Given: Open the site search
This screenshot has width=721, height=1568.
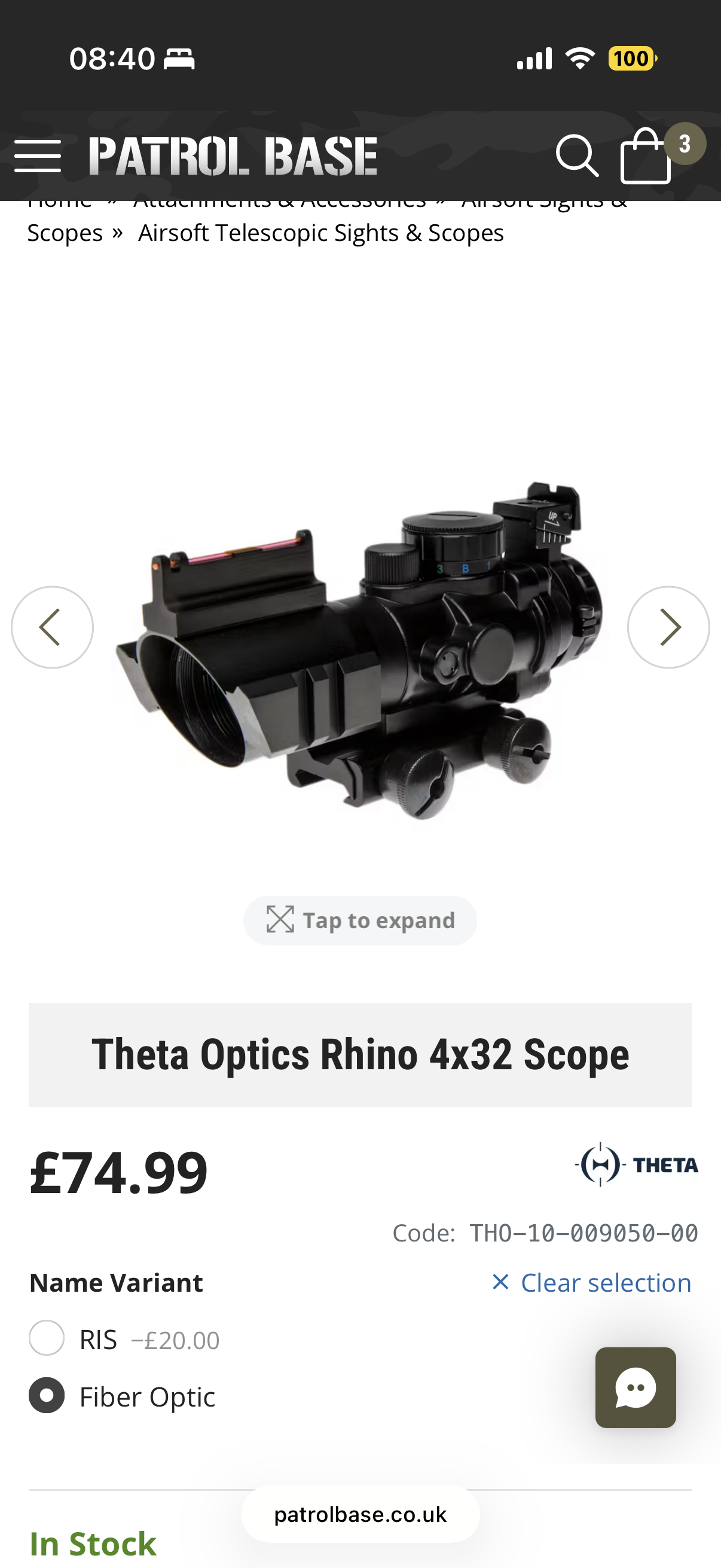Looking at the screenshot, I should [x=576, y=156].
